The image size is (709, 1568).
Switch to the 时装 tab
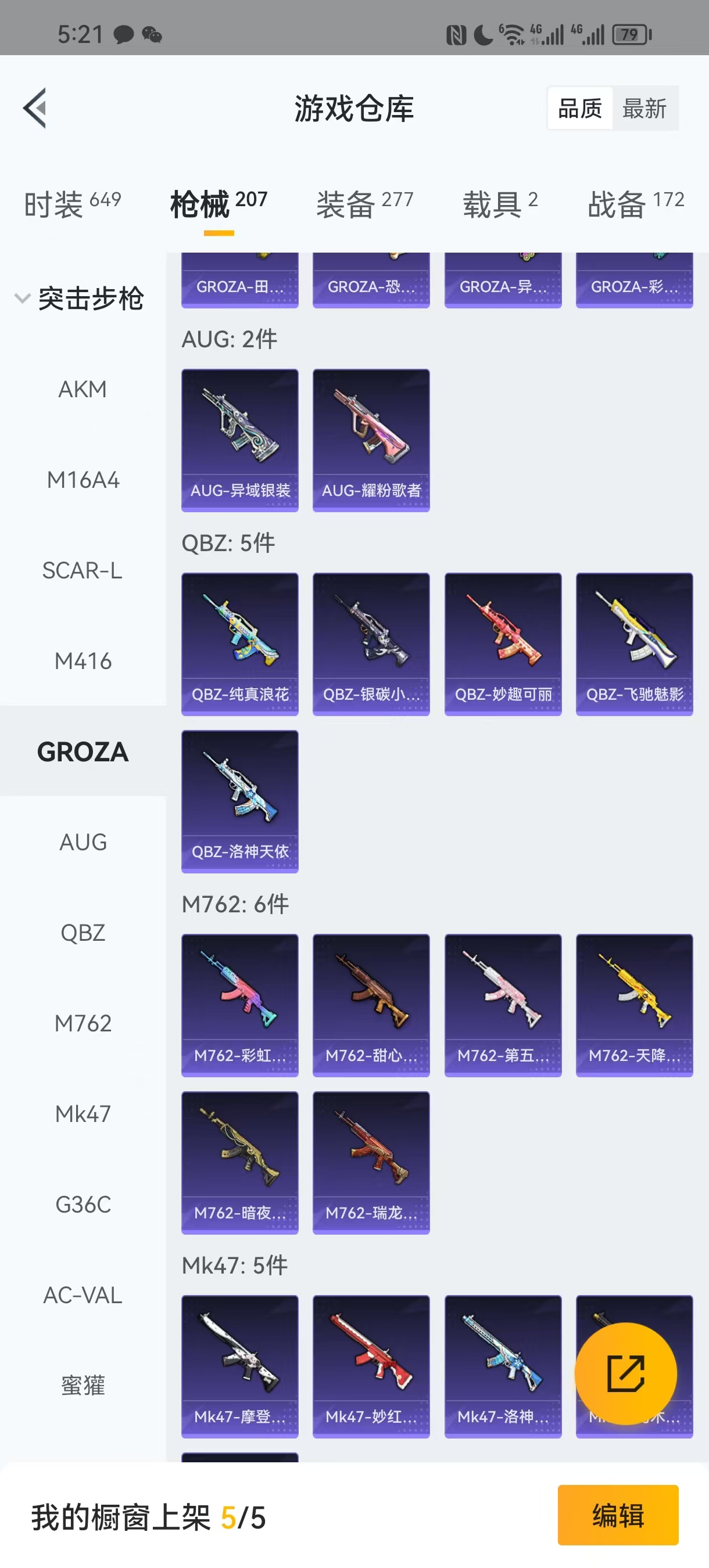tap(73, 203)
